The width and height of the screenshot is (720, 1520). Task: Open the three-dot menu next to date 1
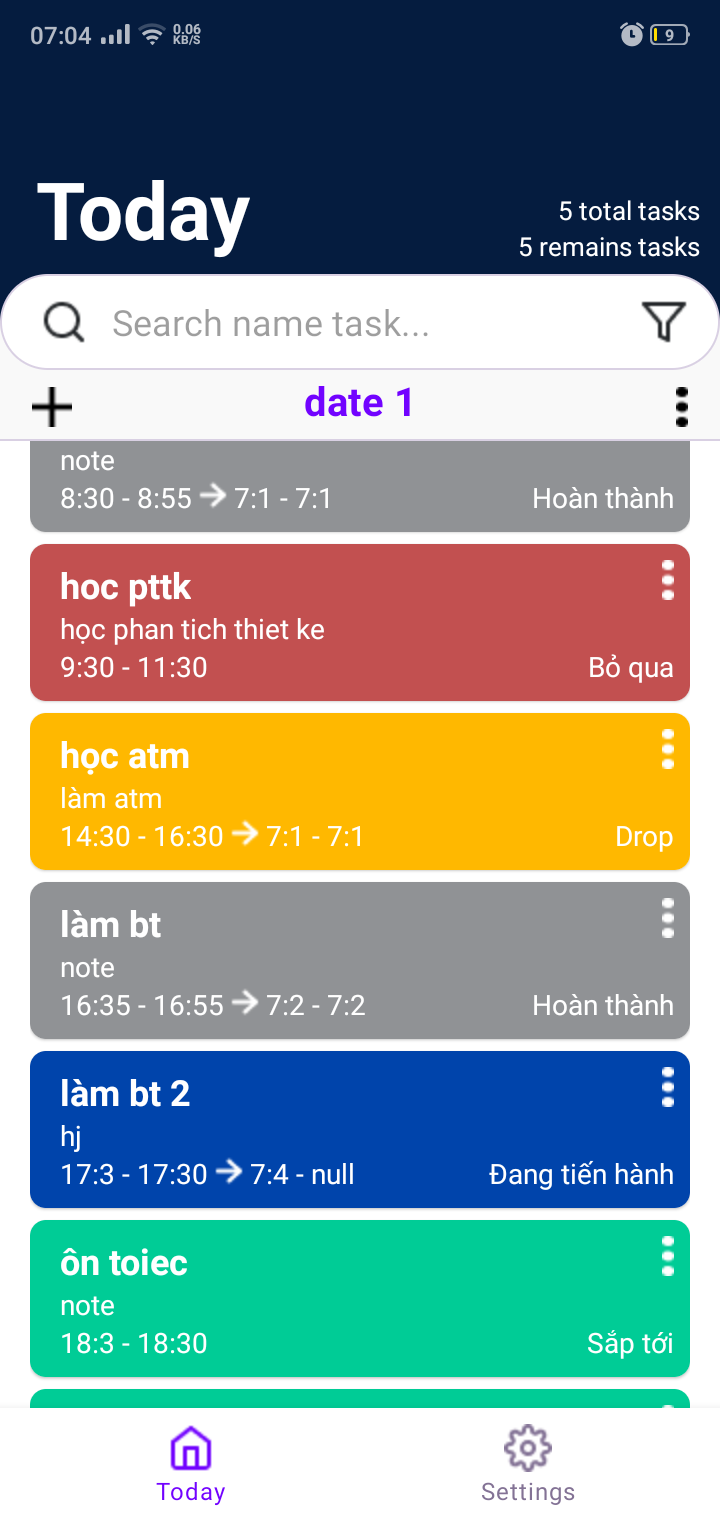coord(681,406)
